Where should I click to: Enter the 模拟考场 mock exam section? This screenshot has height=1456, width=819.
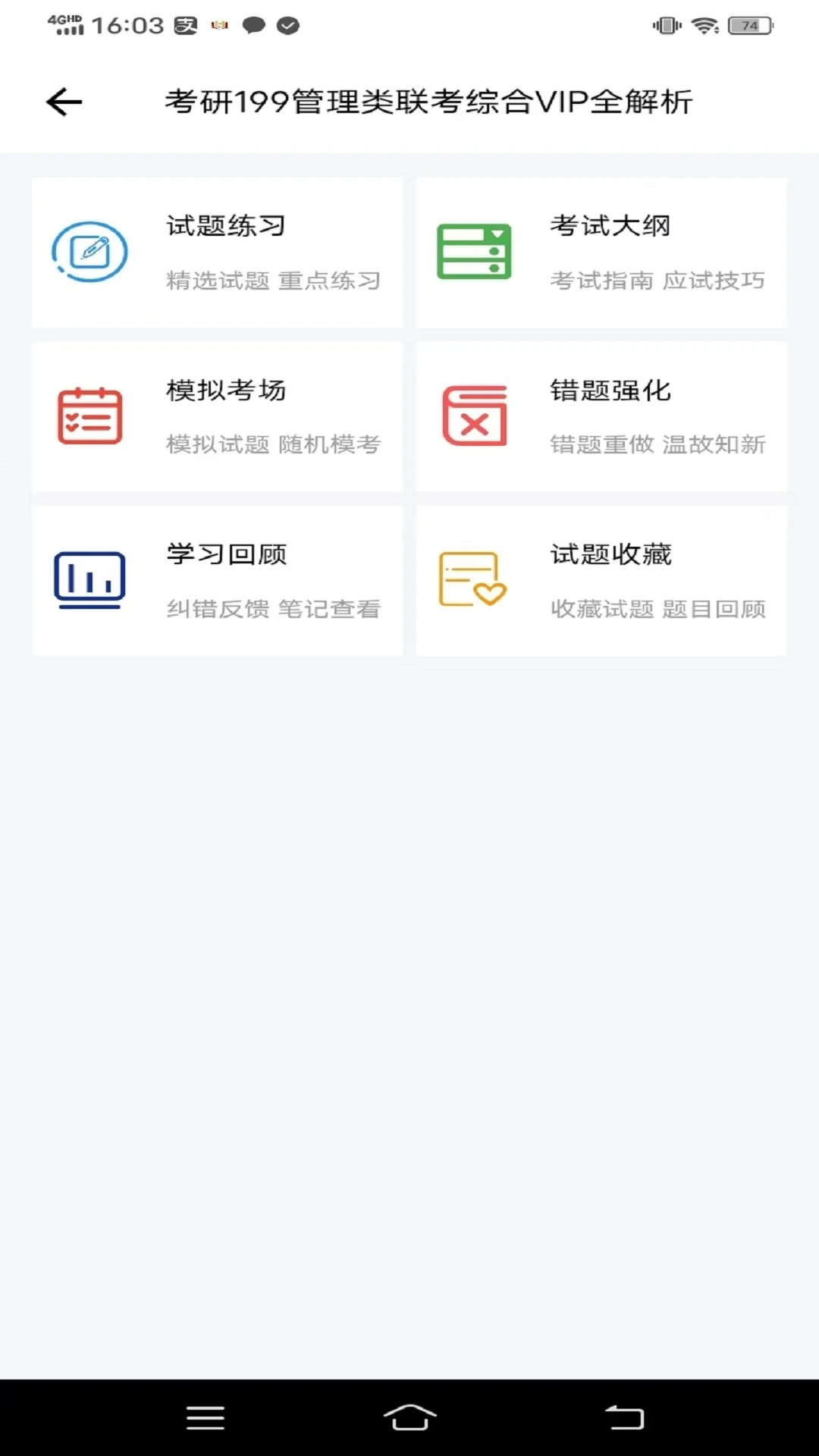pos(217,416)
